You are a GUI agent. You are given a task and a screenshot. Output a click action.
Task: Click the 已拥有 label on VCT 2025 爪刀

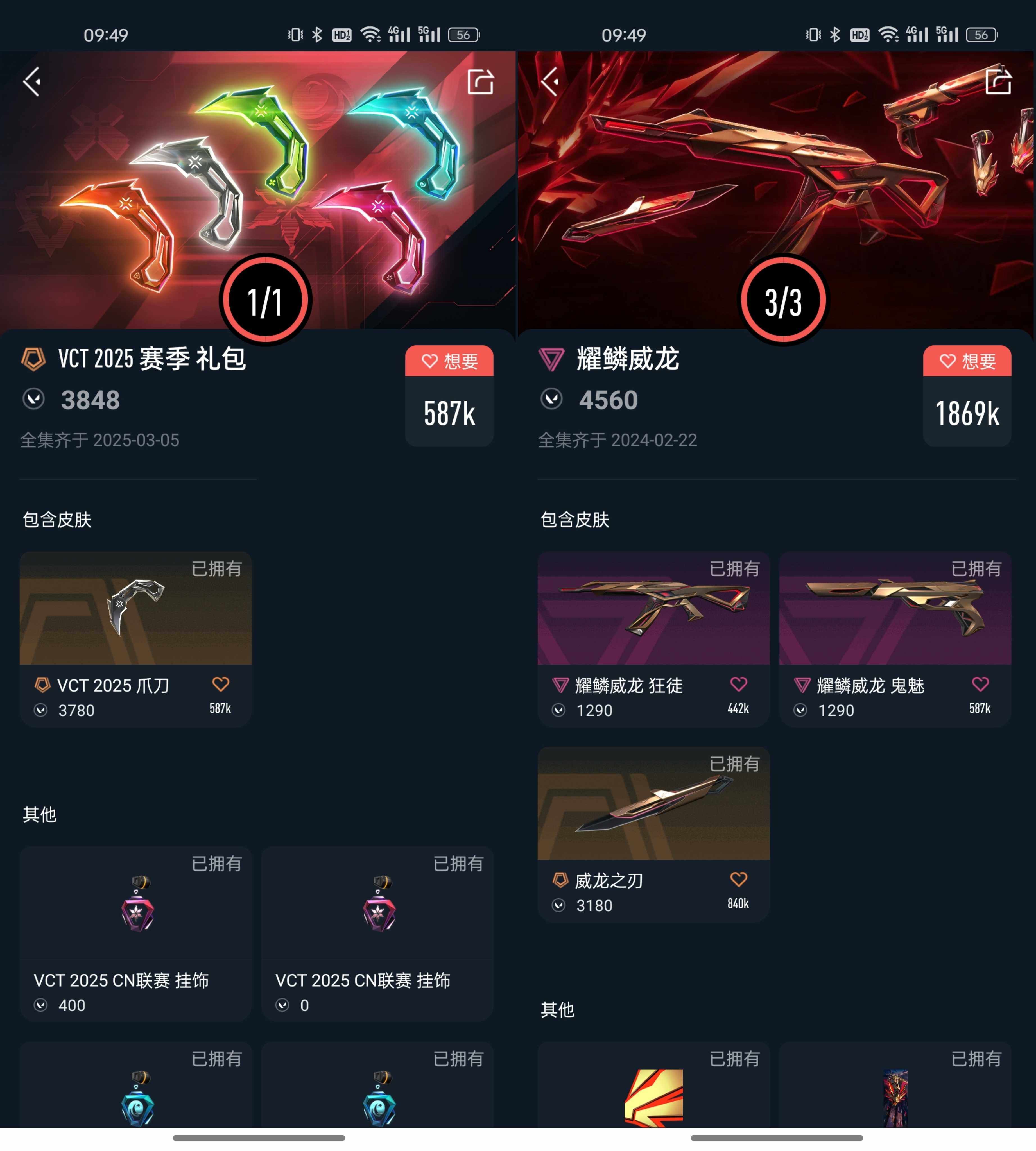(218, 568)
